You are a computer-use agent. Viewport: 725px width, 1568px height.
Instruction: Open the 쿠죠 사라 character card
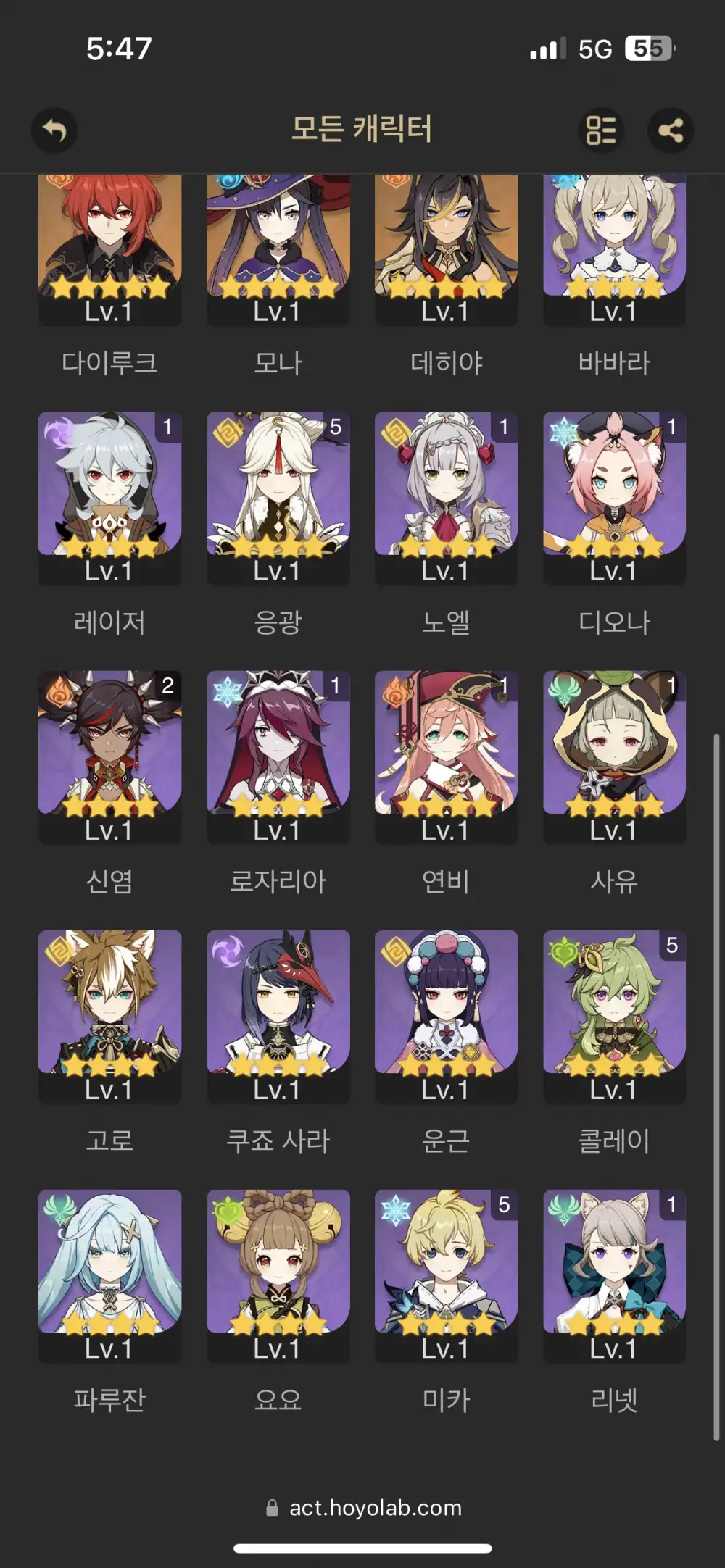[278, 1016]
